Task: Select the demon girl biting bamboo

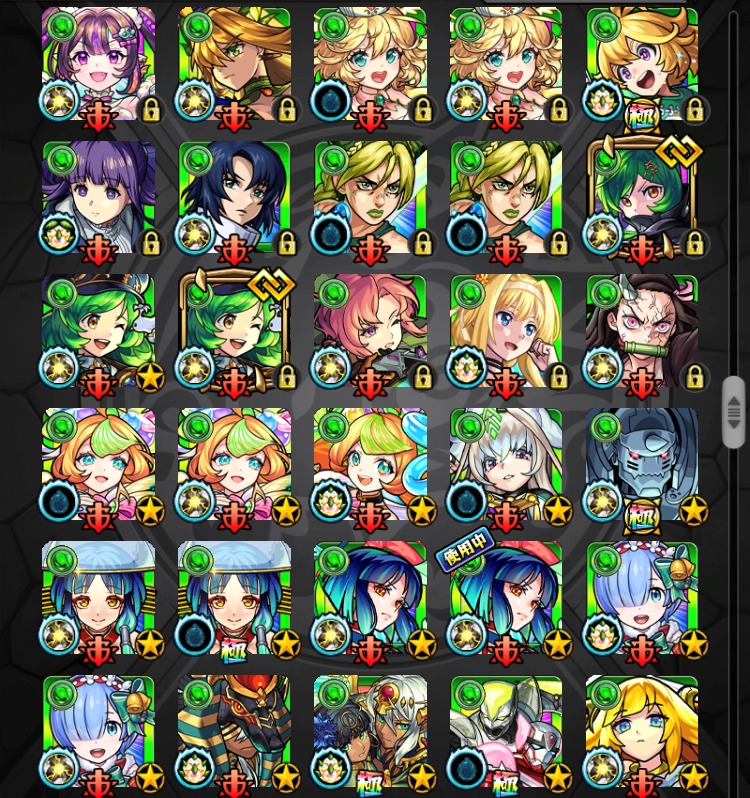Action: coord(642,331)
